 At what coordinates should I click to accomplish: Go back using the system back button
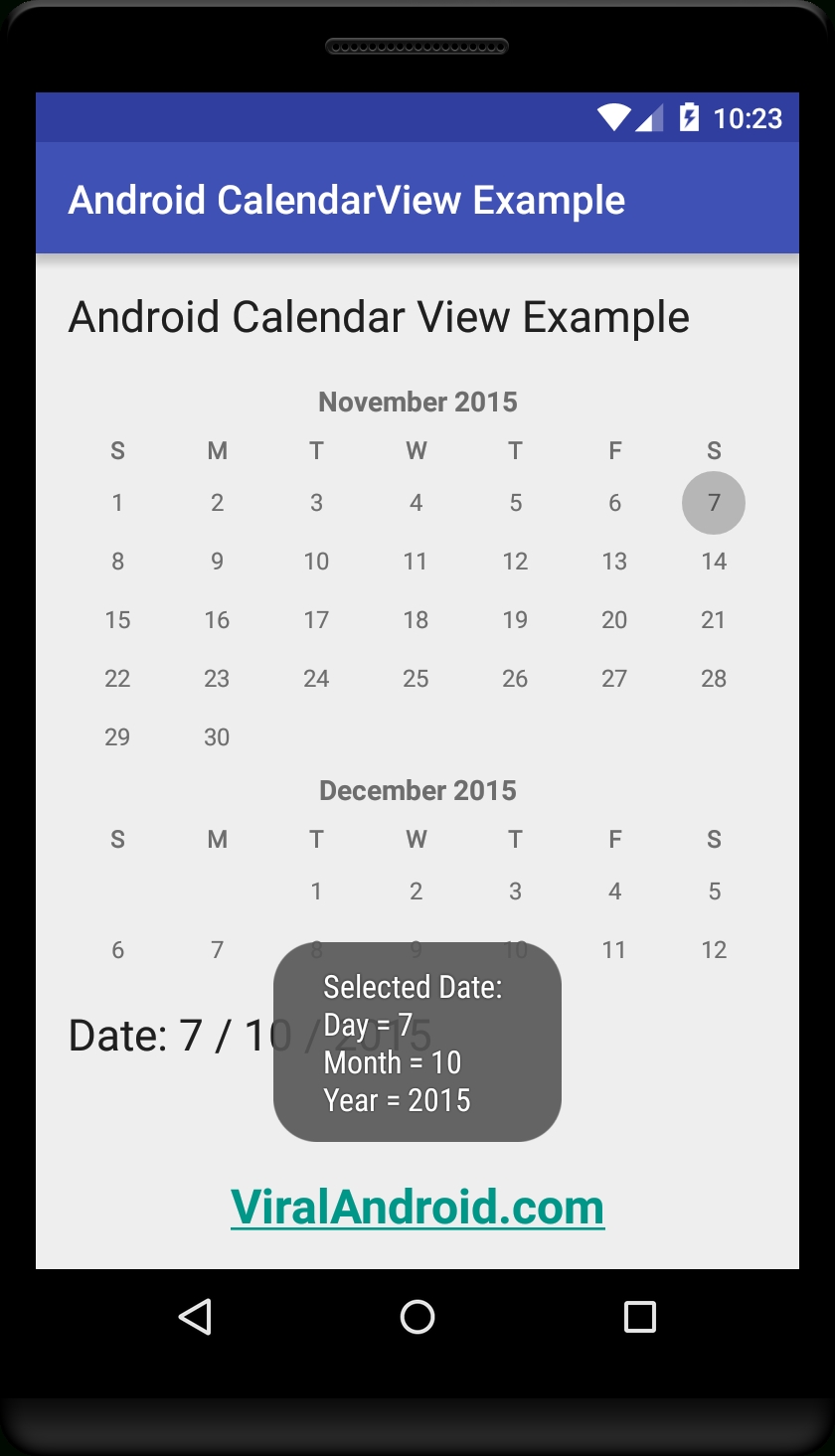(x=195, y=1317)
